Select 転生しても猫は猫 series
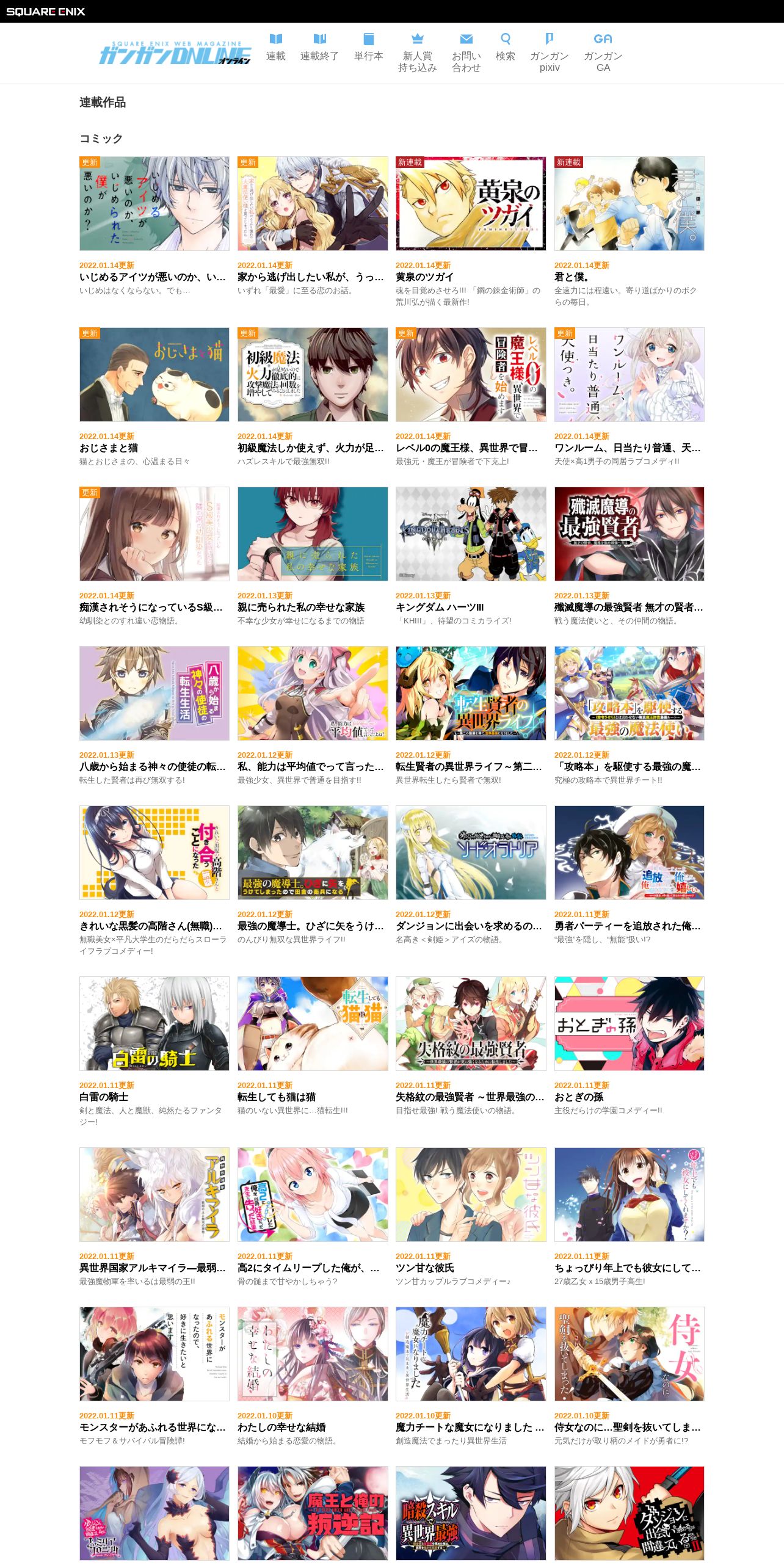Image resolution: width=784 pixels, height=1568 pixels. 312,1023
